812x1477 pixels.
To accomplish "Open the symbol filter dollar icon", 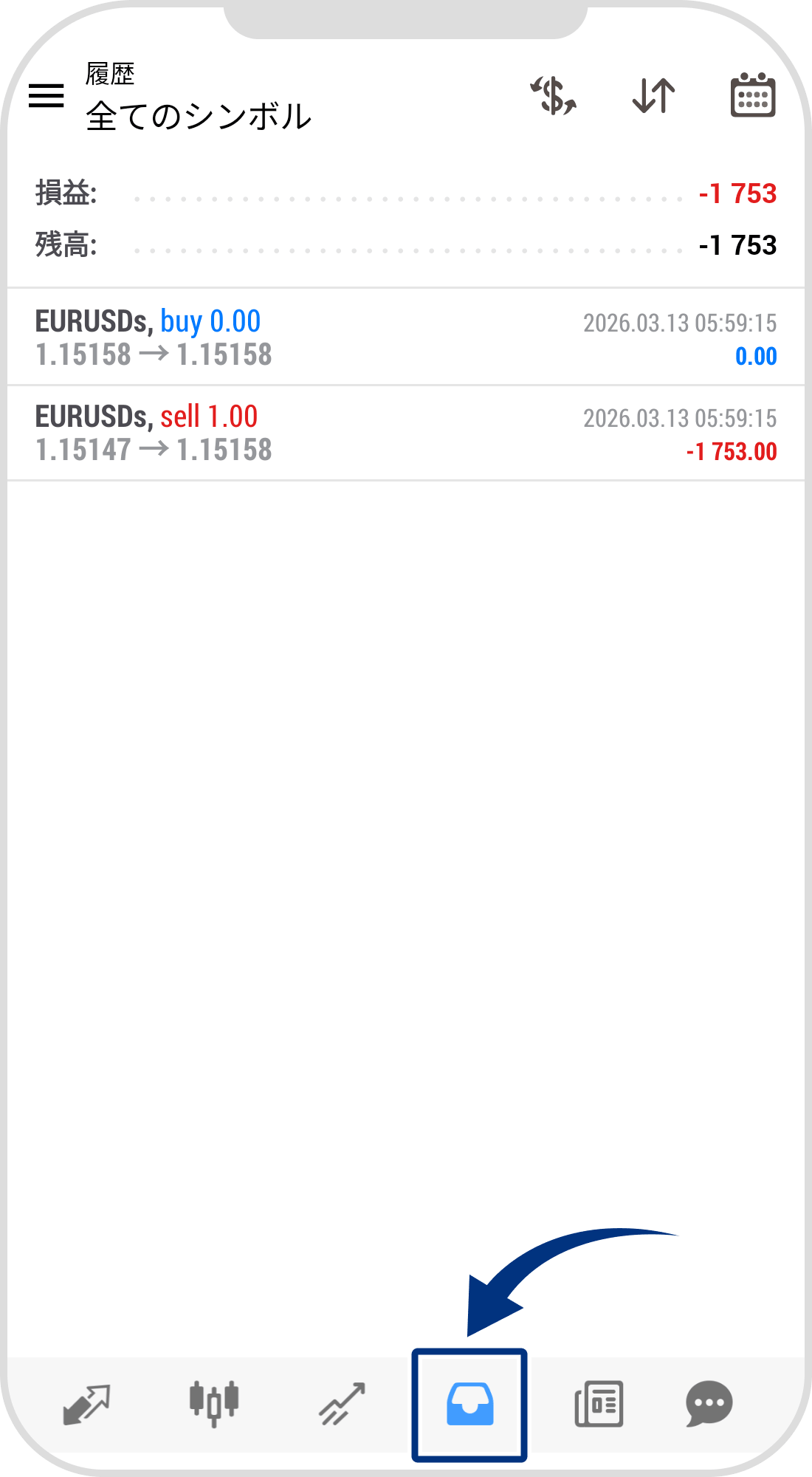I will [x=554, y=96].
